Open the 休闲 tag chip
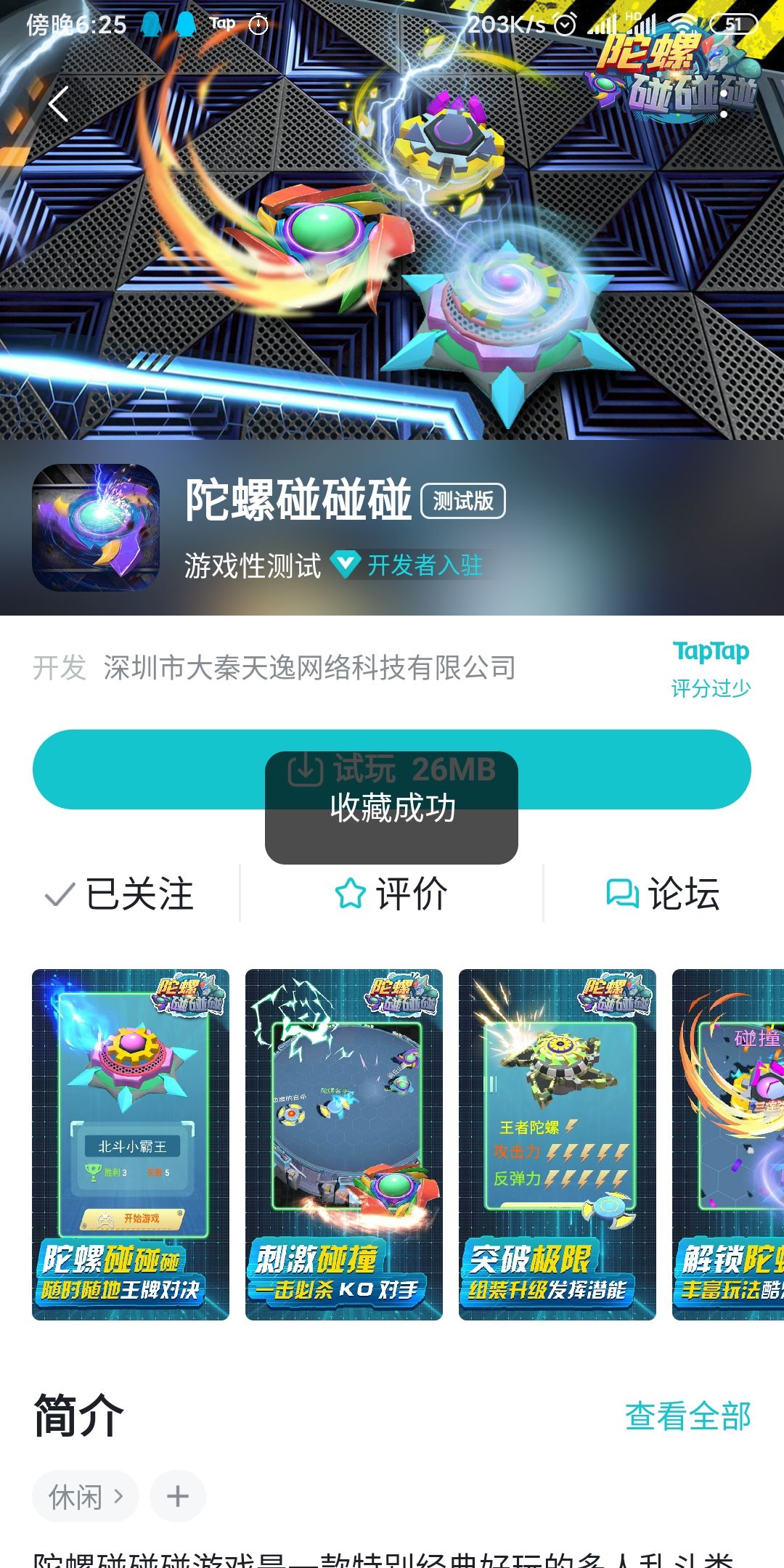The width and height of the screenshot is (784, 1568). (x=86, y=1496)
